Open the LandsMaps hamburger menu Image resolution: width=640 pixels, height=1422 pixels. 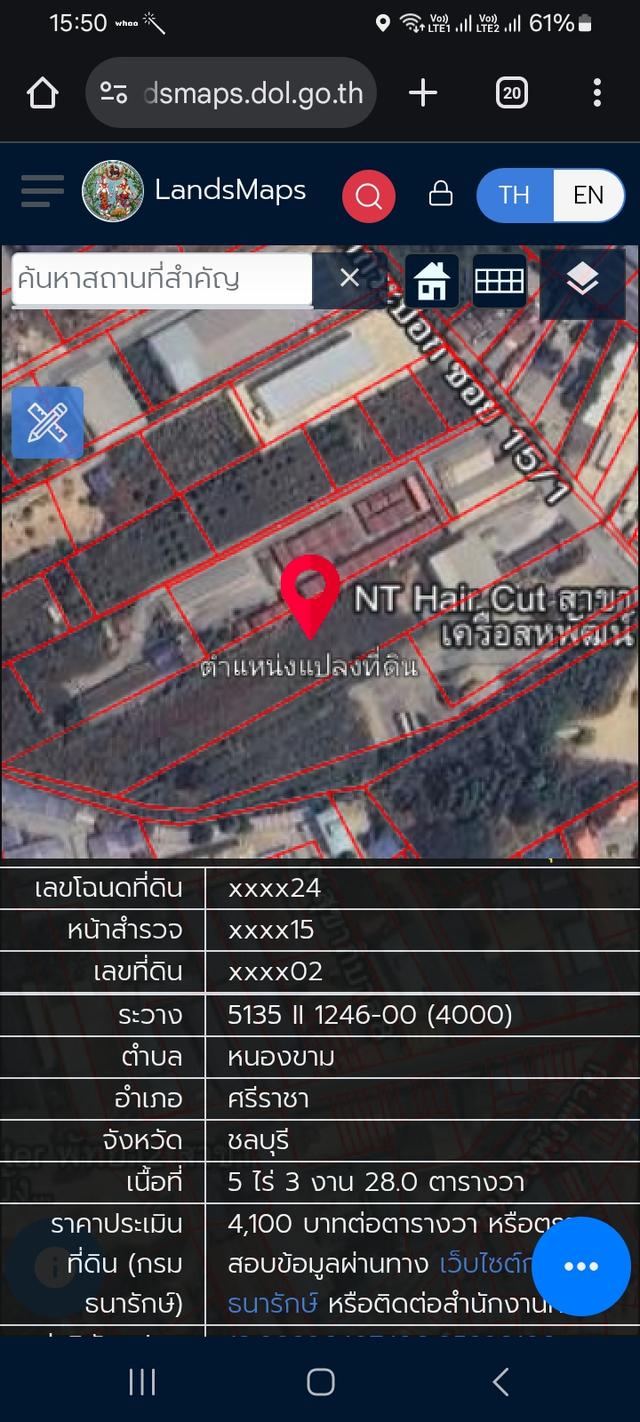(x=42, y=191)
